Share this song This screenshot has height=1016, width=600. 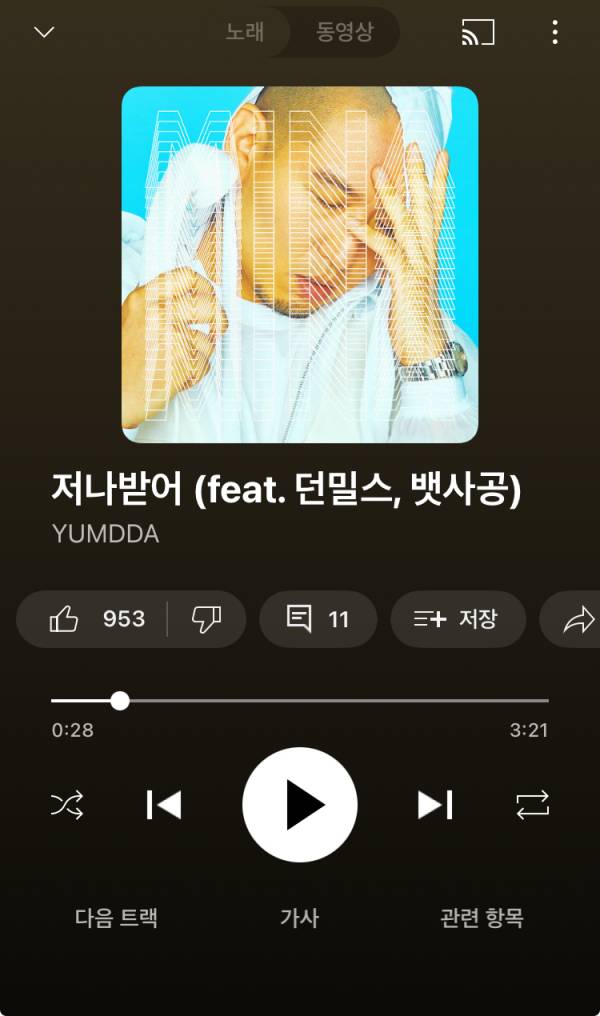click(x=577, y=620)
